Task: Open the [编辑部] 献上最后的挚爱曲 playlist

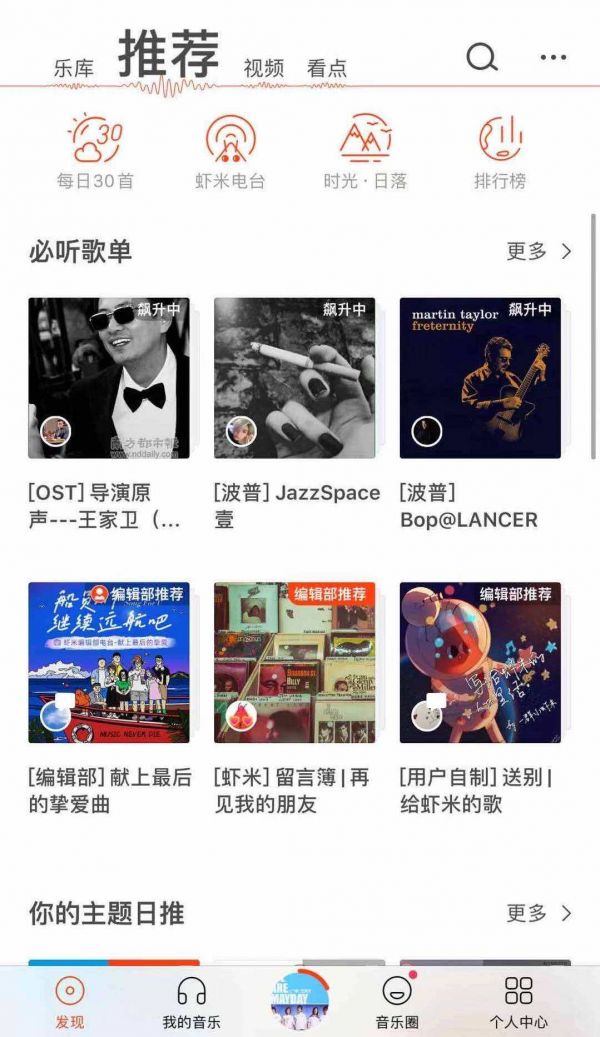Action: click(109, 663)
